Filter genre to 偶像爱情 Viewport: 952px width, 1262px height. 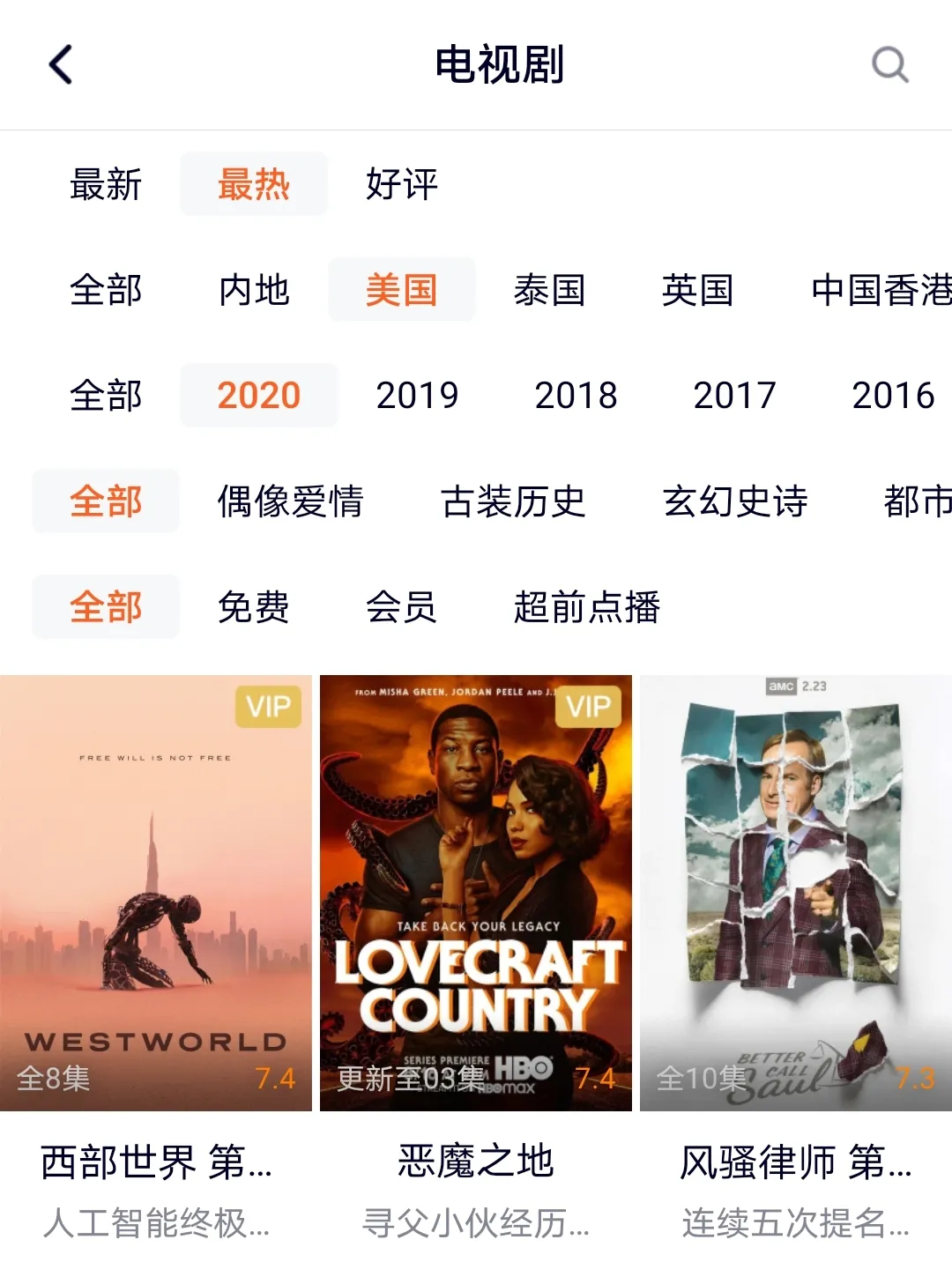point(290,501)
